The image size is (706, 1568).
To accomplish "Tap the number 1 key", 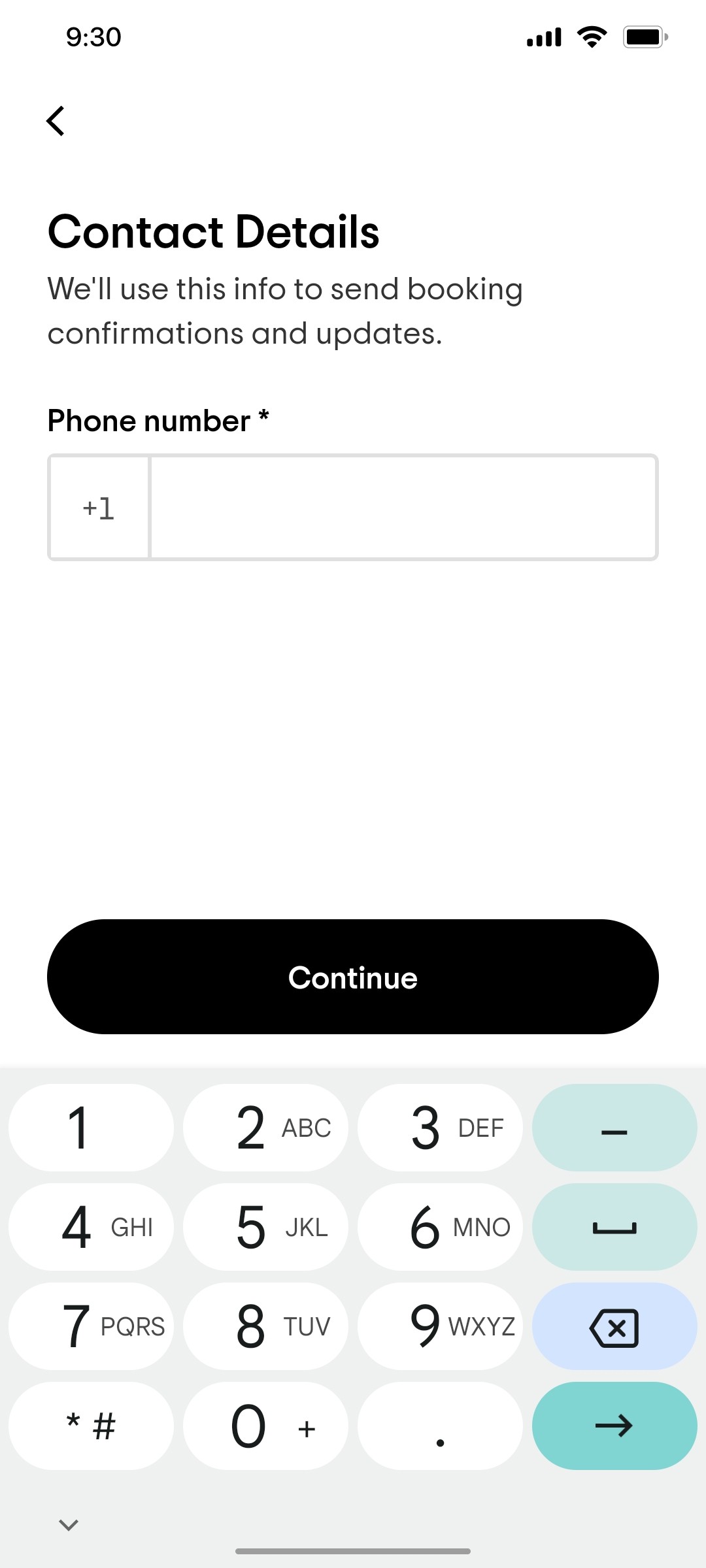I will 90,1128.
